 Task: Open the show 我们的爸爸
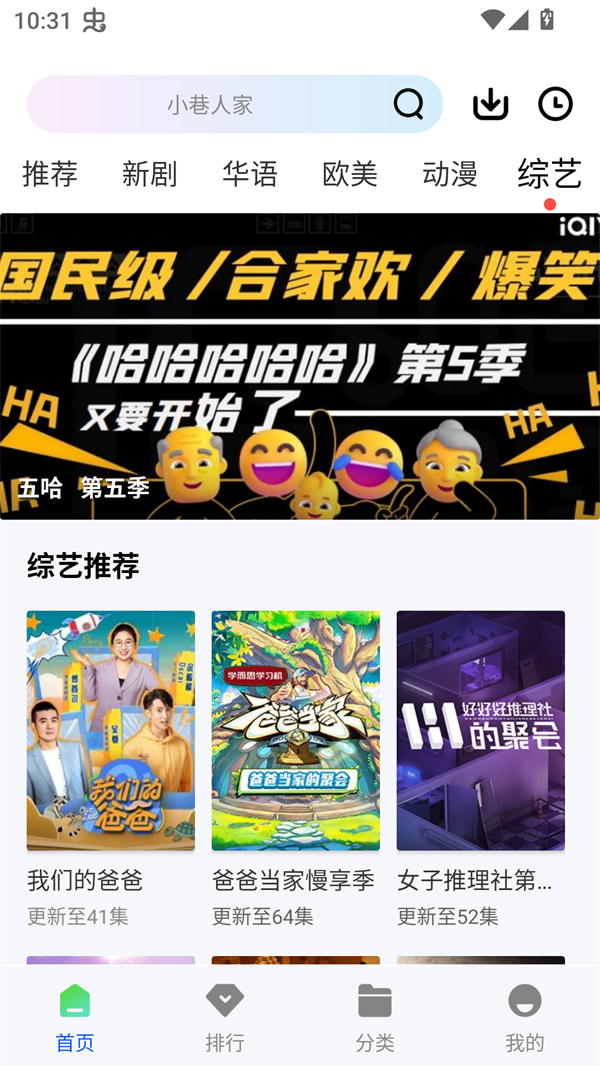[111, 731]
